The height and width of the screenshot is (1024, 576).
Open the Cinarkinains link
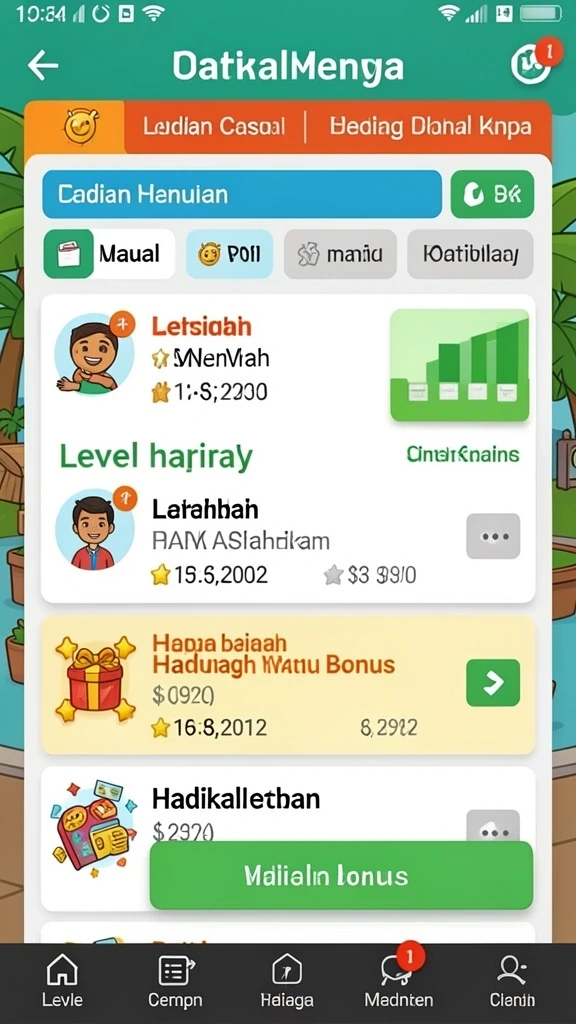pos(462,454)
